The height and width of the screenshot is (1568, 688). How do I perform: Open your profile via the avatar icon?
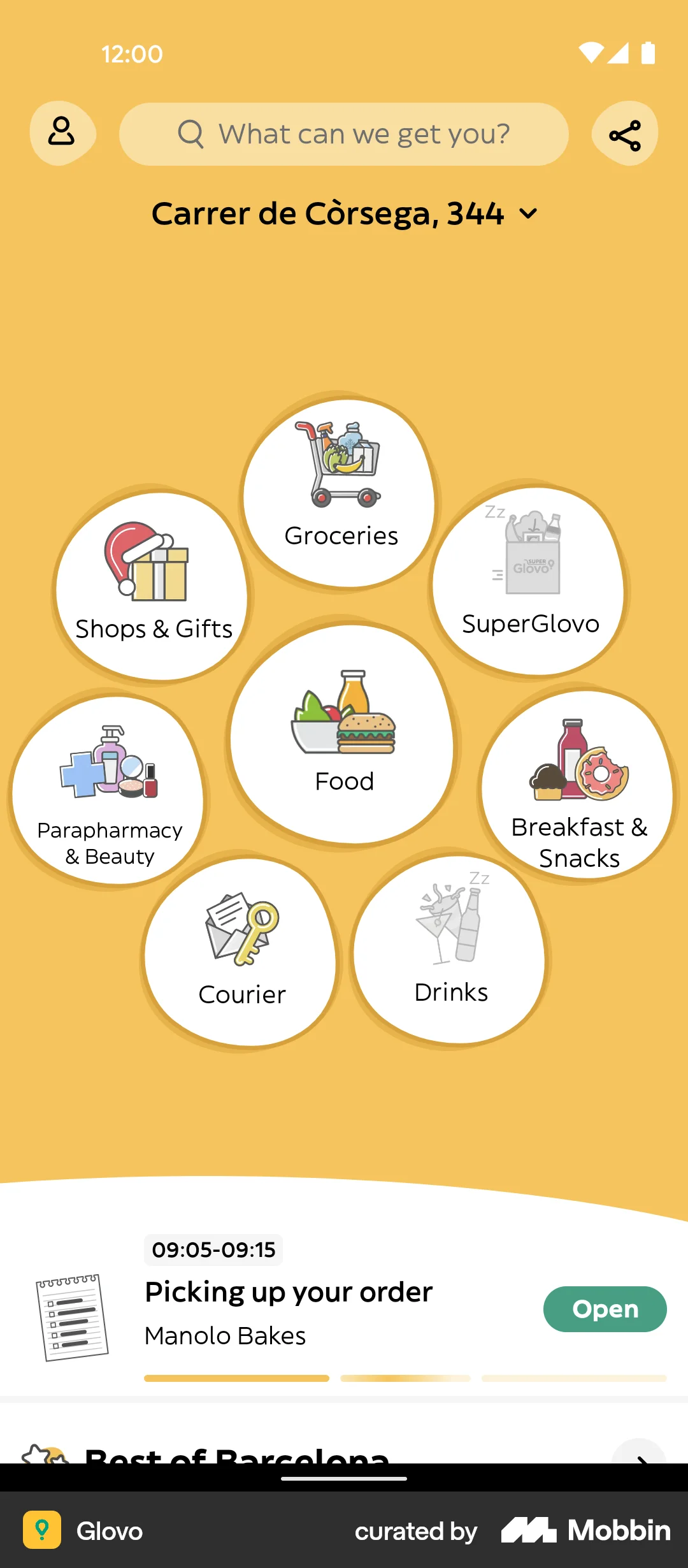(x=62, y=133)
